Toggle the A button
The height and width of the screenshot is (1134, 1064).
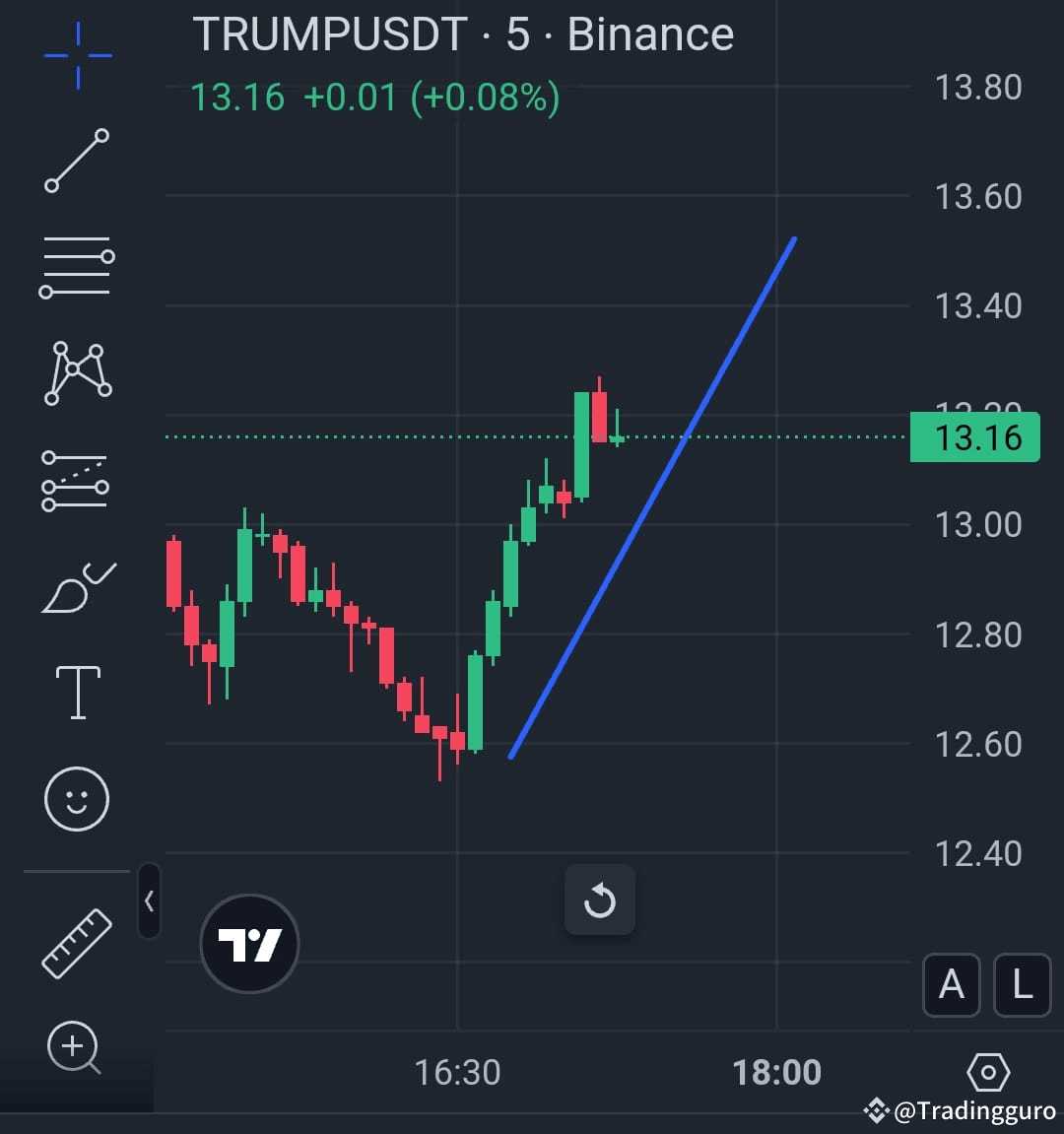point(951,985)
